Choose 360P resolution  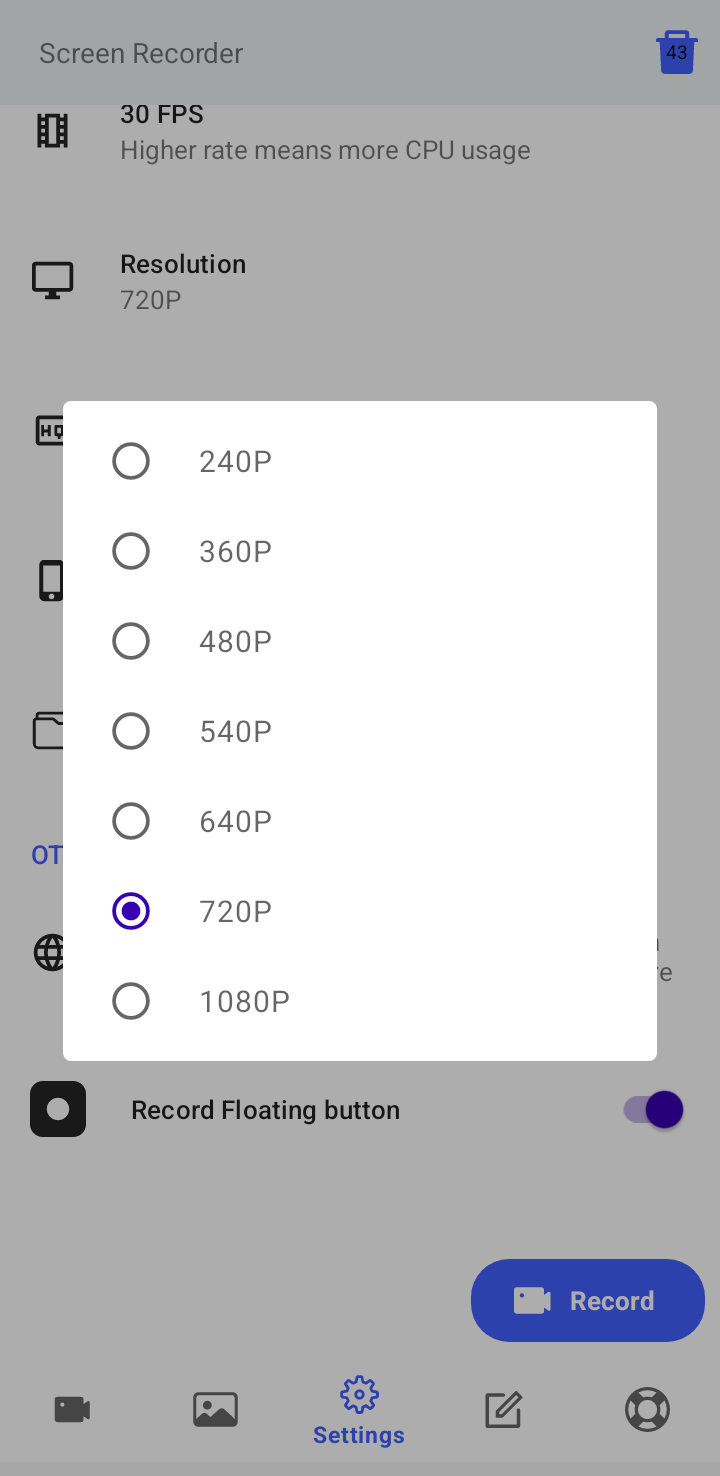tap(360, 551)
